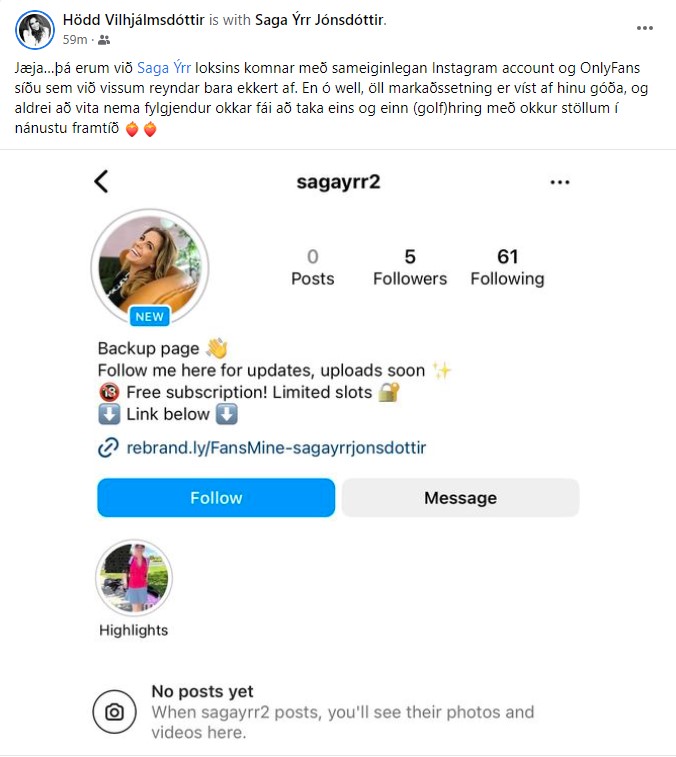Open the 59m timestamp of the post
Image resolution: width=676 pixels, height=757 pixels.
(74, 39)
